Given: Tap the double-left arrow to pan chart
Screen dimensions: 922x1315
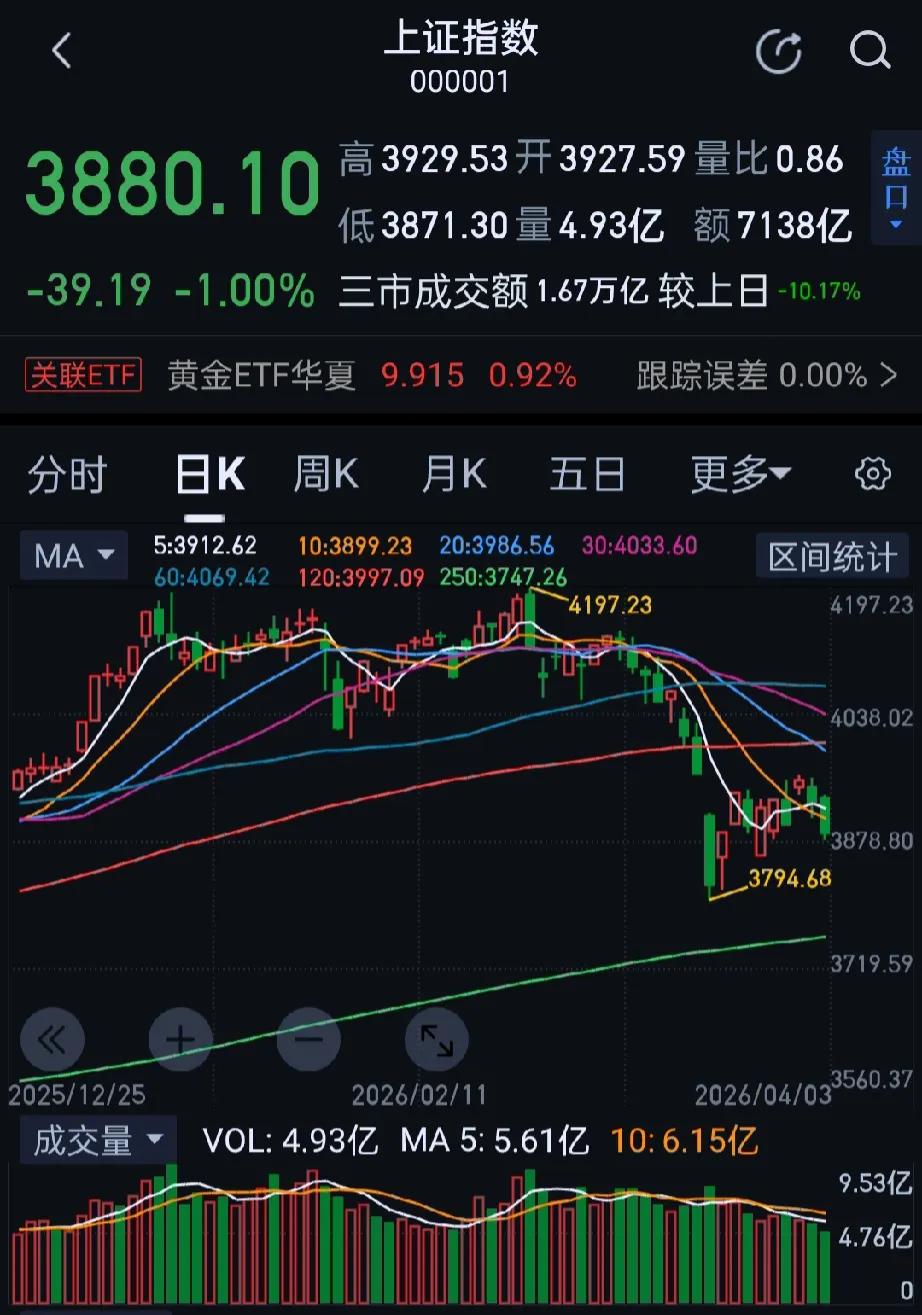Looking at the screenshot, I should (x=53, y=1039).
